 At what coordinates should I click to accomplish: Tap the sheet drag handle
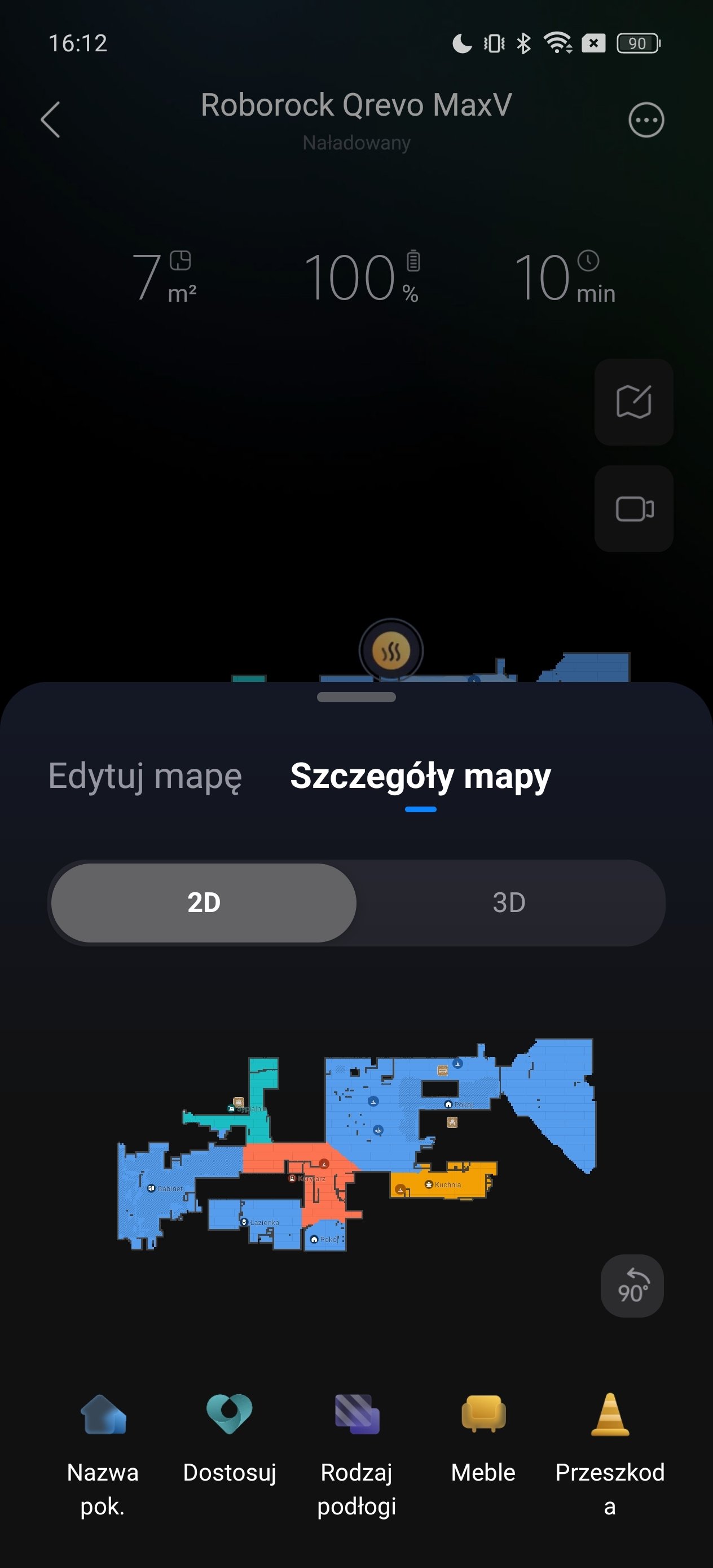coord(356,697)
